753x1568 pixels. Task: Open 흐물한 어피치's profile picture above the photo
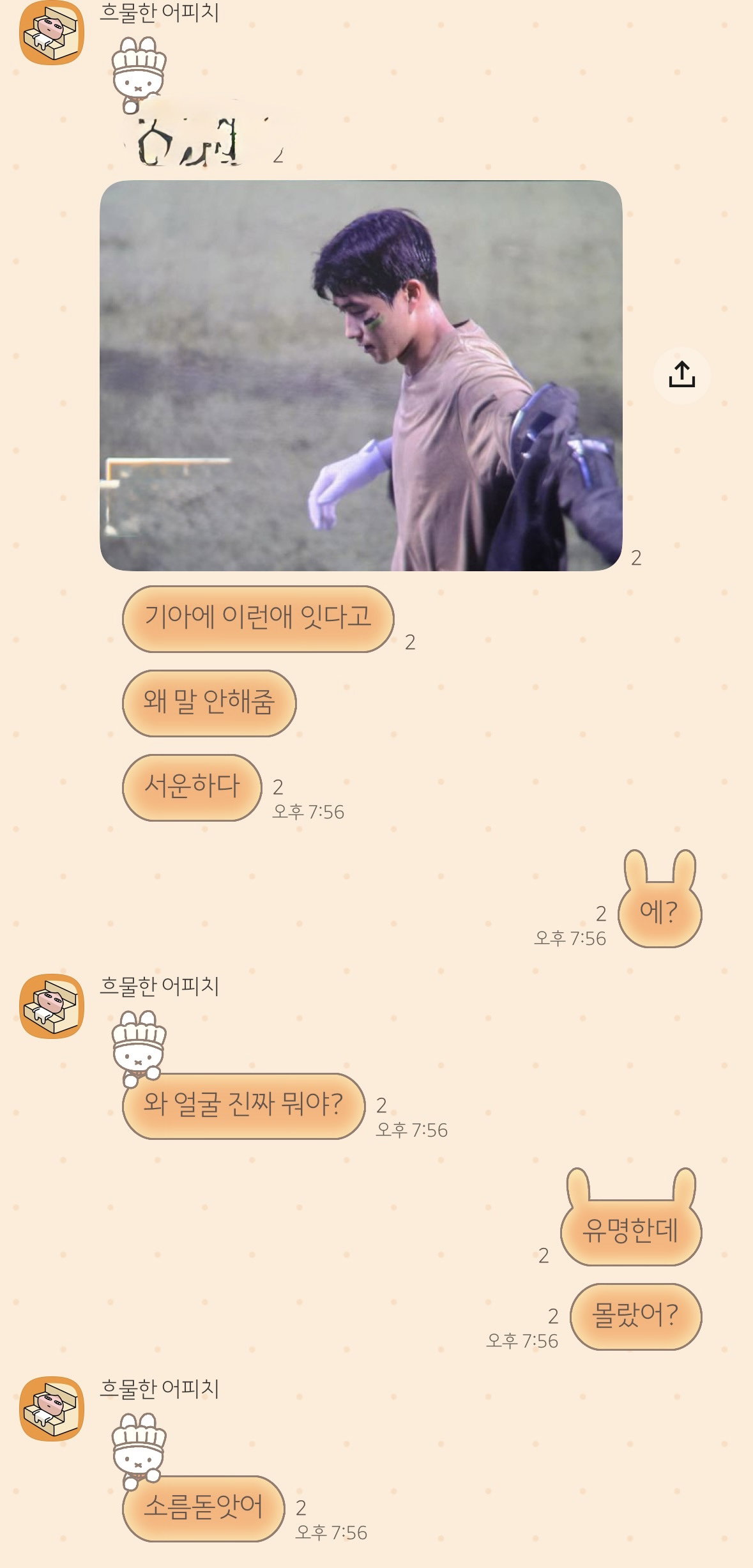coord(52,33)
